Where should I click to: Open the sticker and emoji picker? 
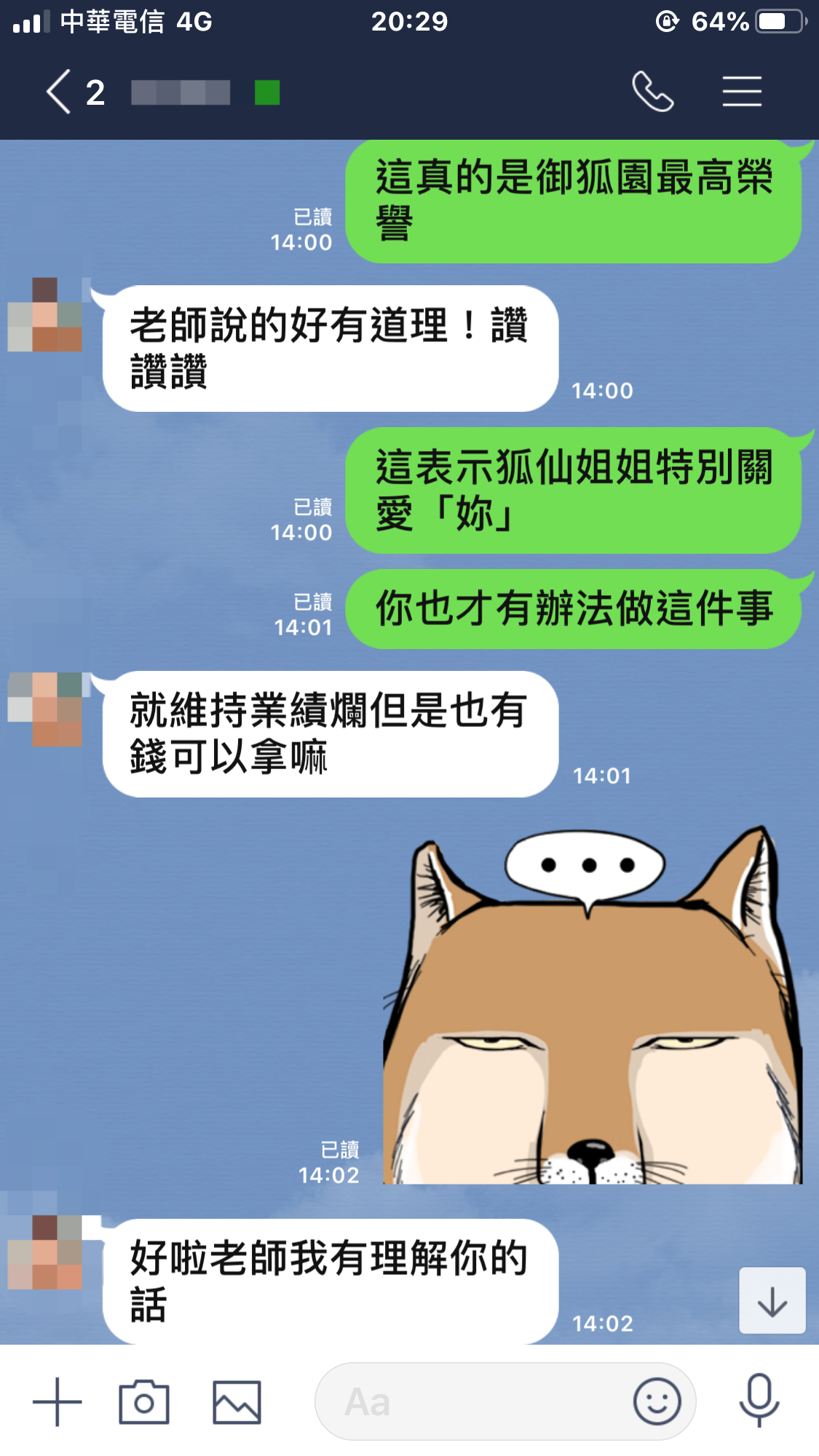[657, 1401]
